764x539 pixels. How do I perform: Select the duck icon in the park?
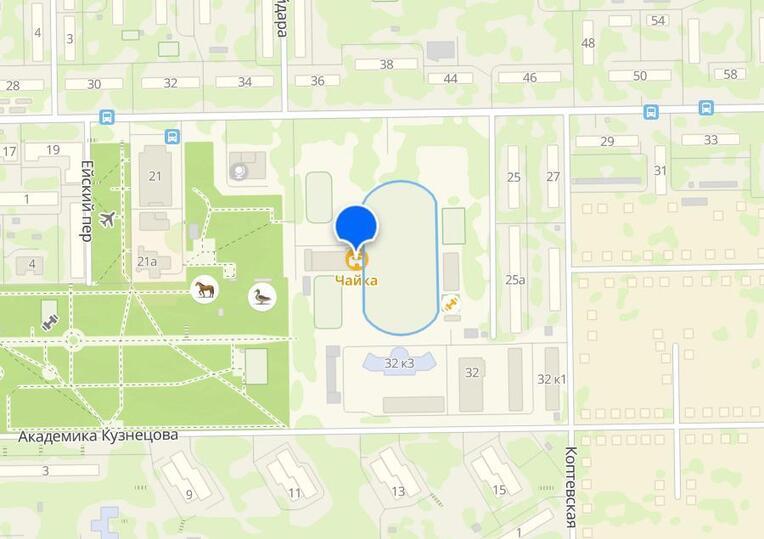pyautogui.click(x=263, y=297)
